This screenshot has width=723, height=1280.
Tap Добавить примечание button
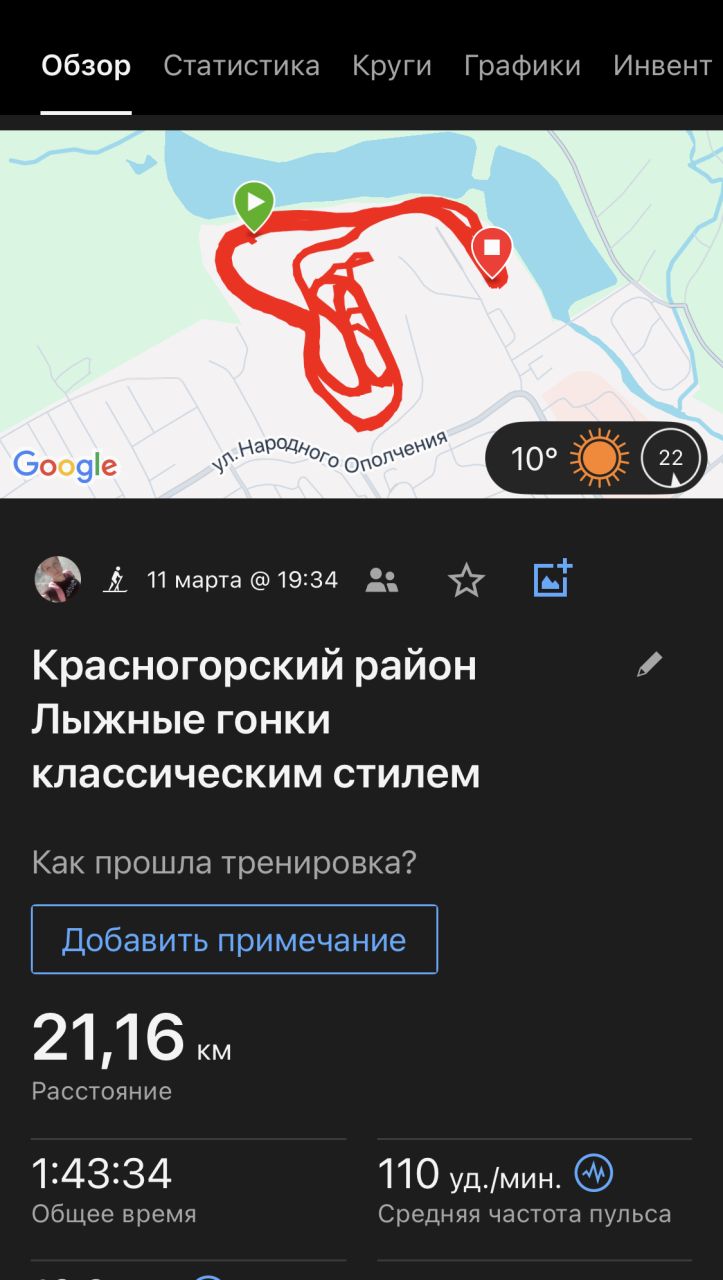(234, 940)
